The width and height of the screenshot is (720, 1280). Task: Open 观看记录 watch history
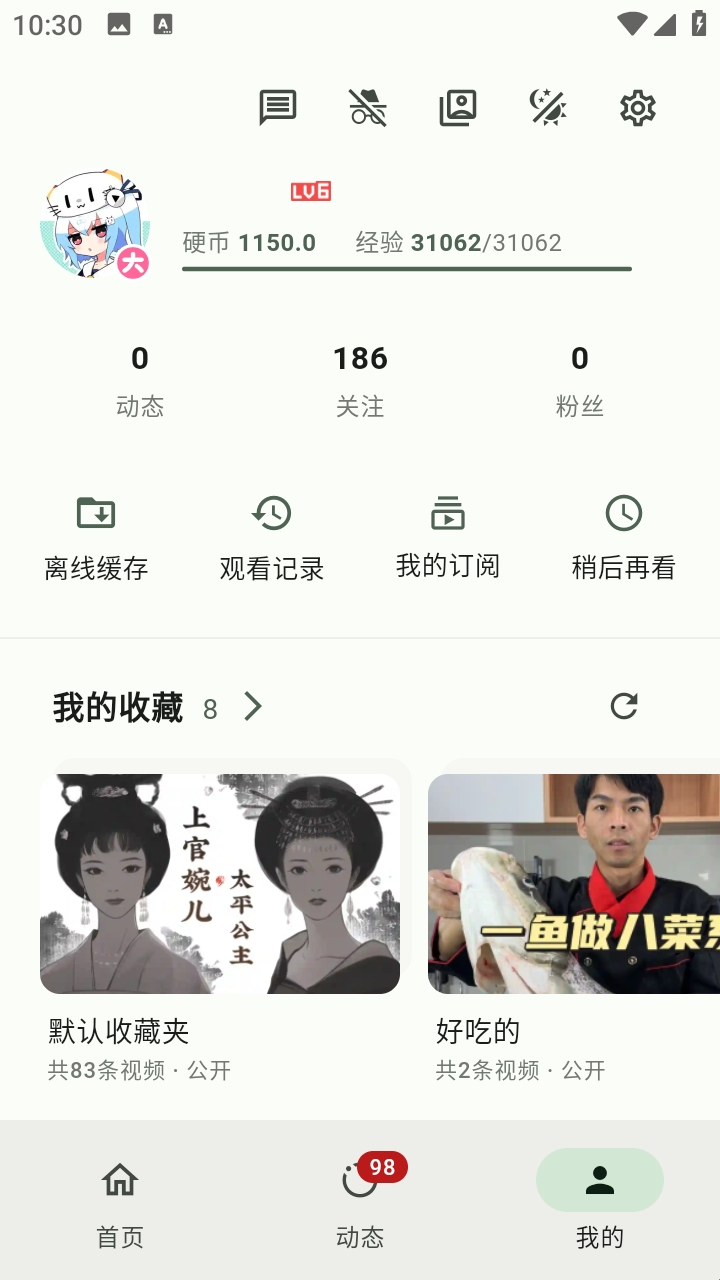272,538
